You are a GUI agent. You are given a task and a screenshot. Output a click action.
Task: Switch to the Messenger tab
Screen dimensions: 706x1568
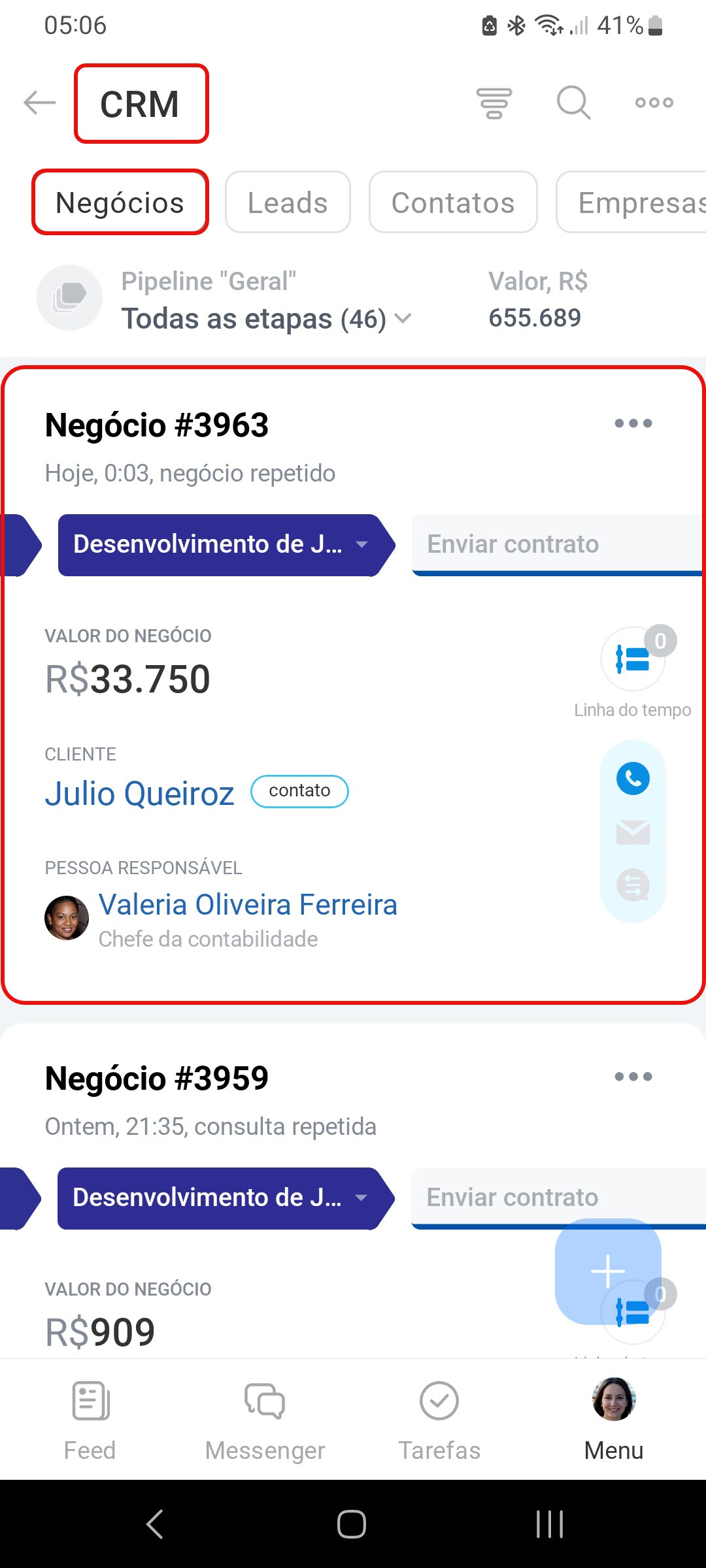[x=265, y=1418]
